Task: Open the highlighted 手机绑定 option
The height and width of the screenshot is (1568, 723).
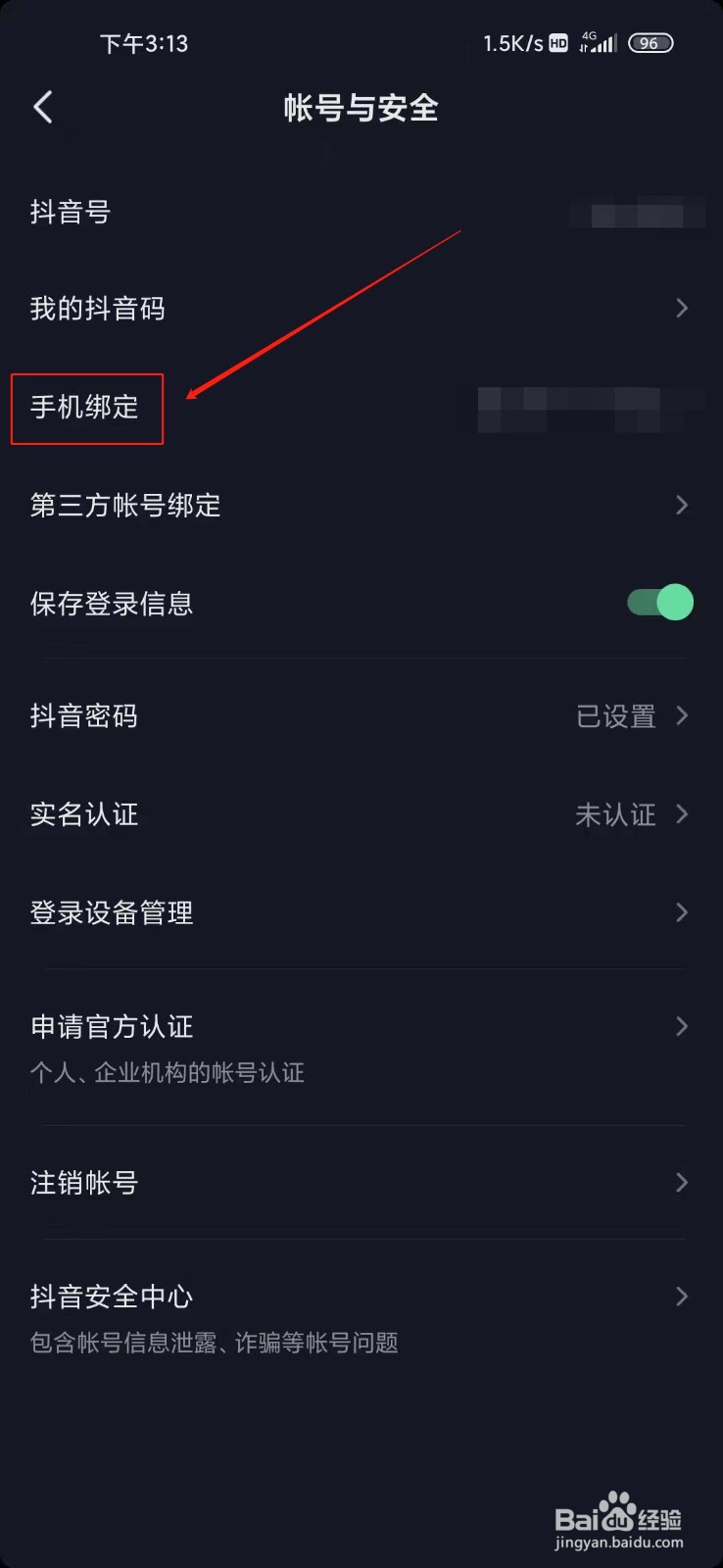Action: pos(86,409)
